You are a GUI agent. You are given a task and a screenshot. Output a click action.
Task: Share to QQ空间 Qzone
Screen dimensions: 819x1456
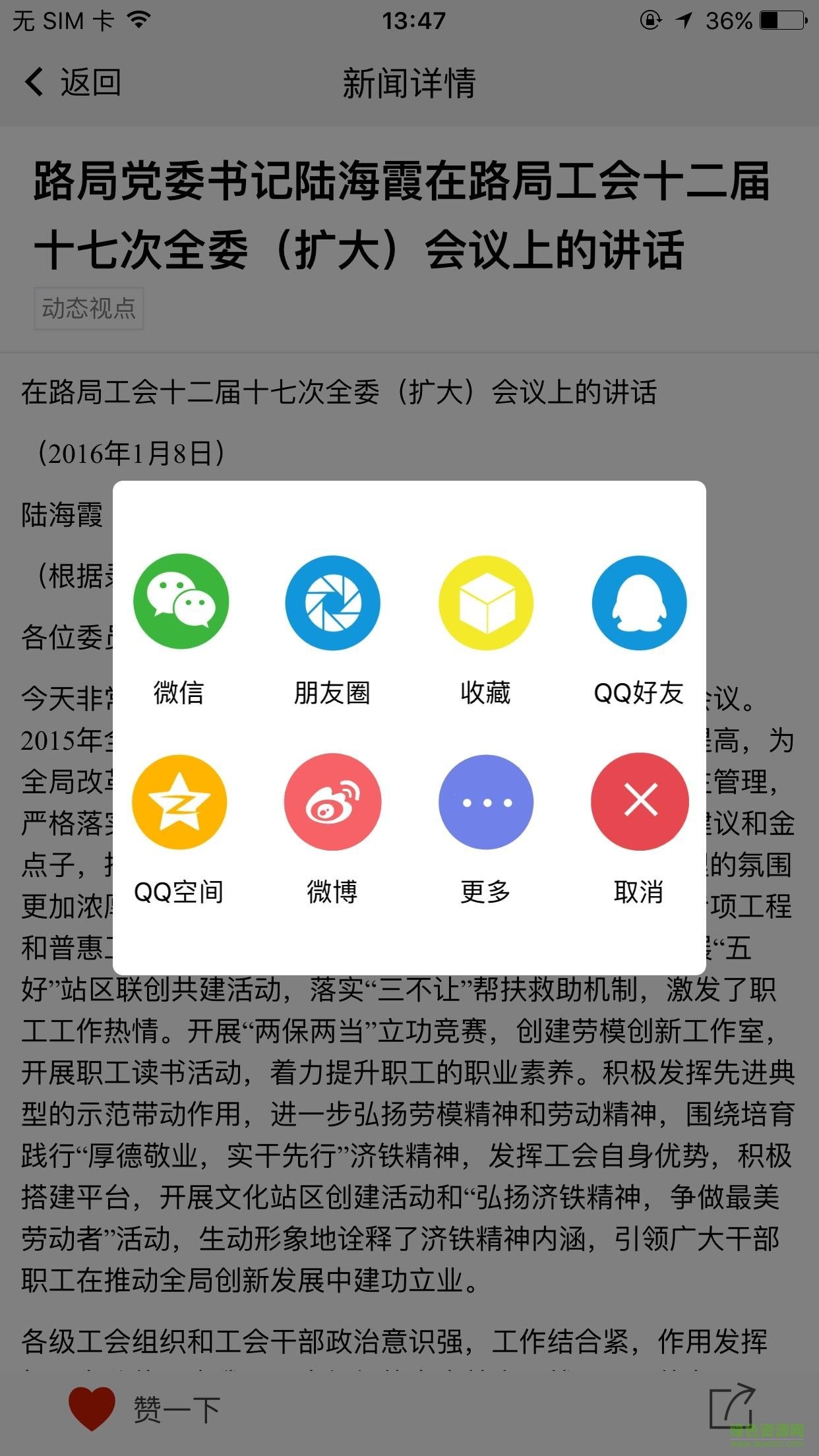pyautogui.click(x=180, y=801)
